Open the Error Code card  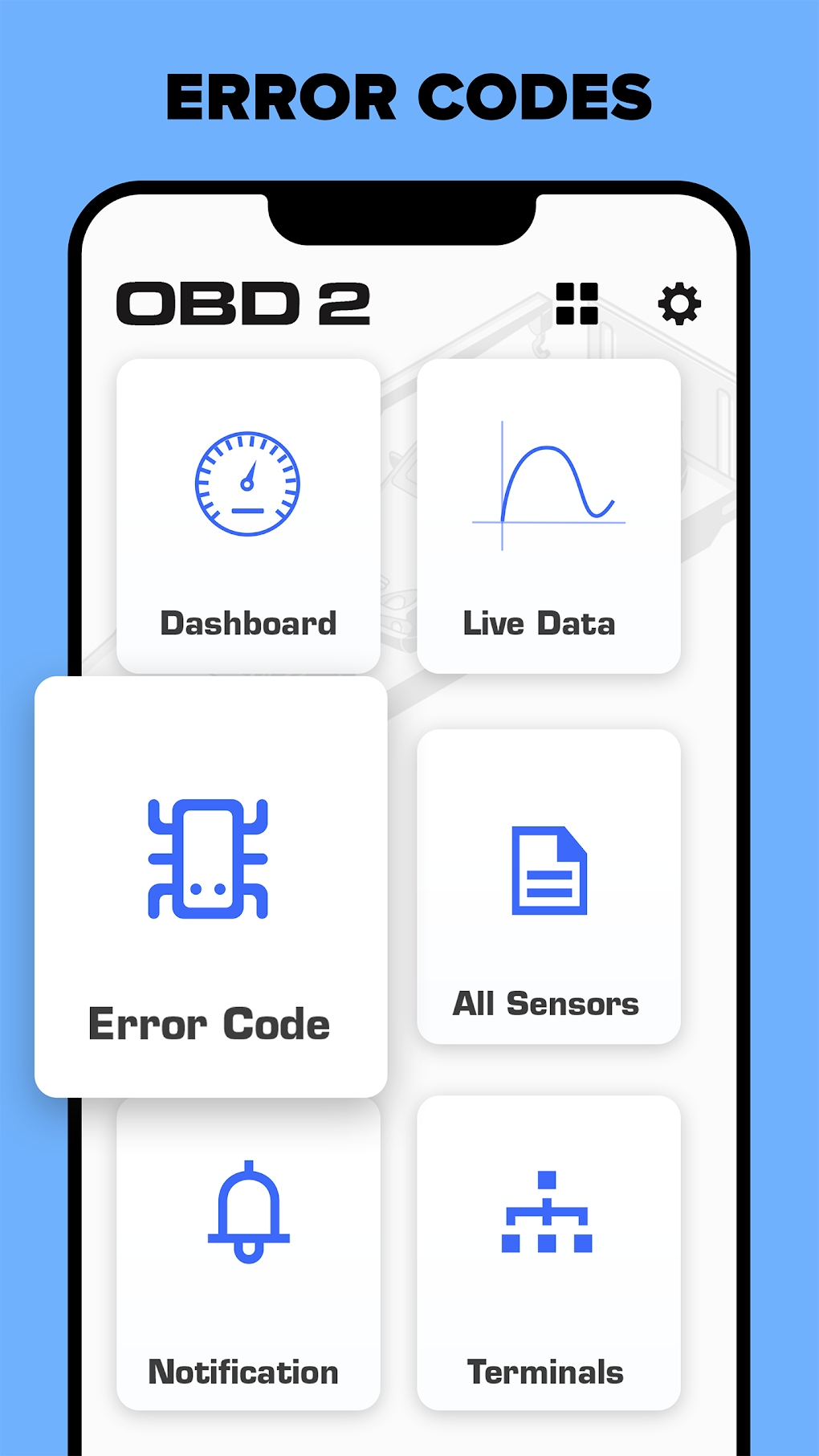[x=211, y=883]
